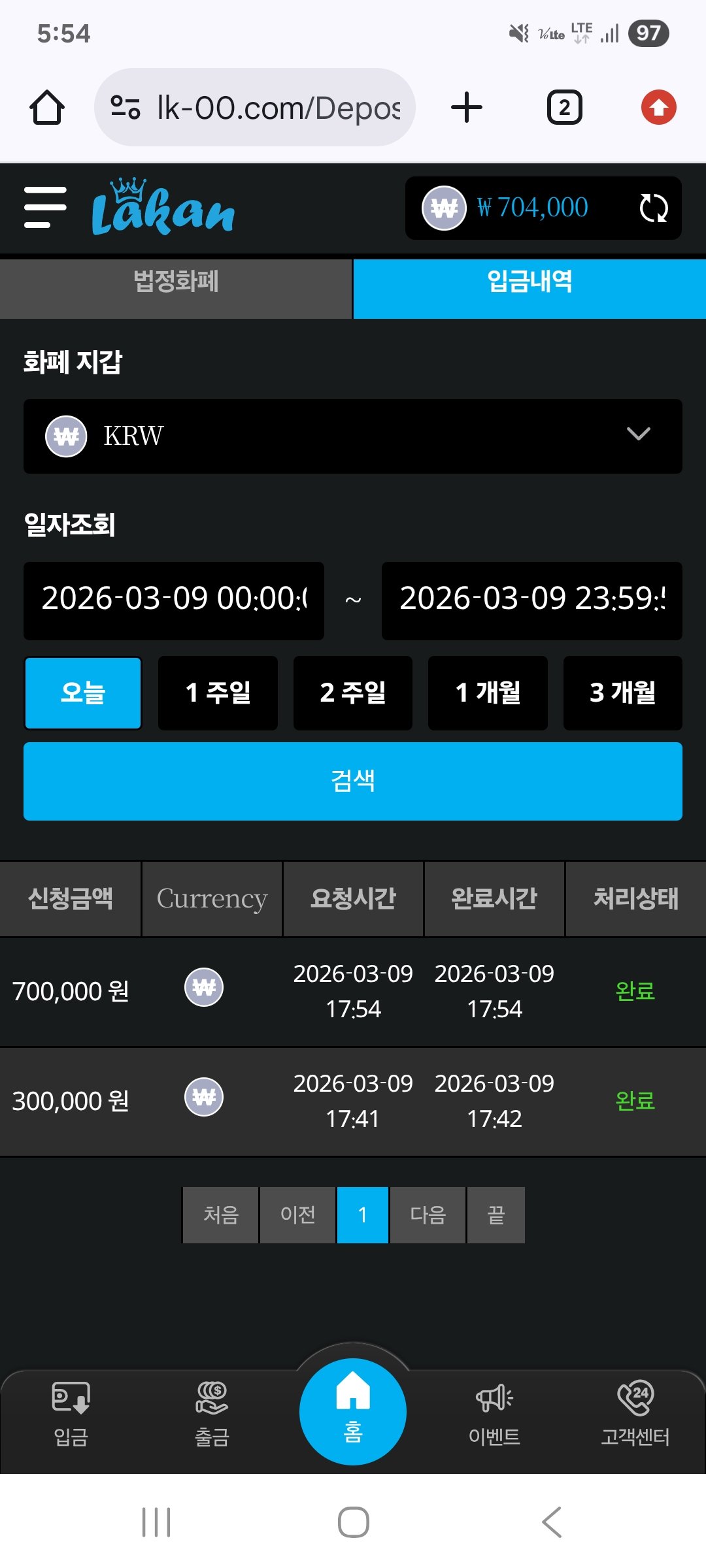The width and height of the screenshot is (706, 1568).
Task: Refresh the wallet balance
Action: [x=653, y=208]
